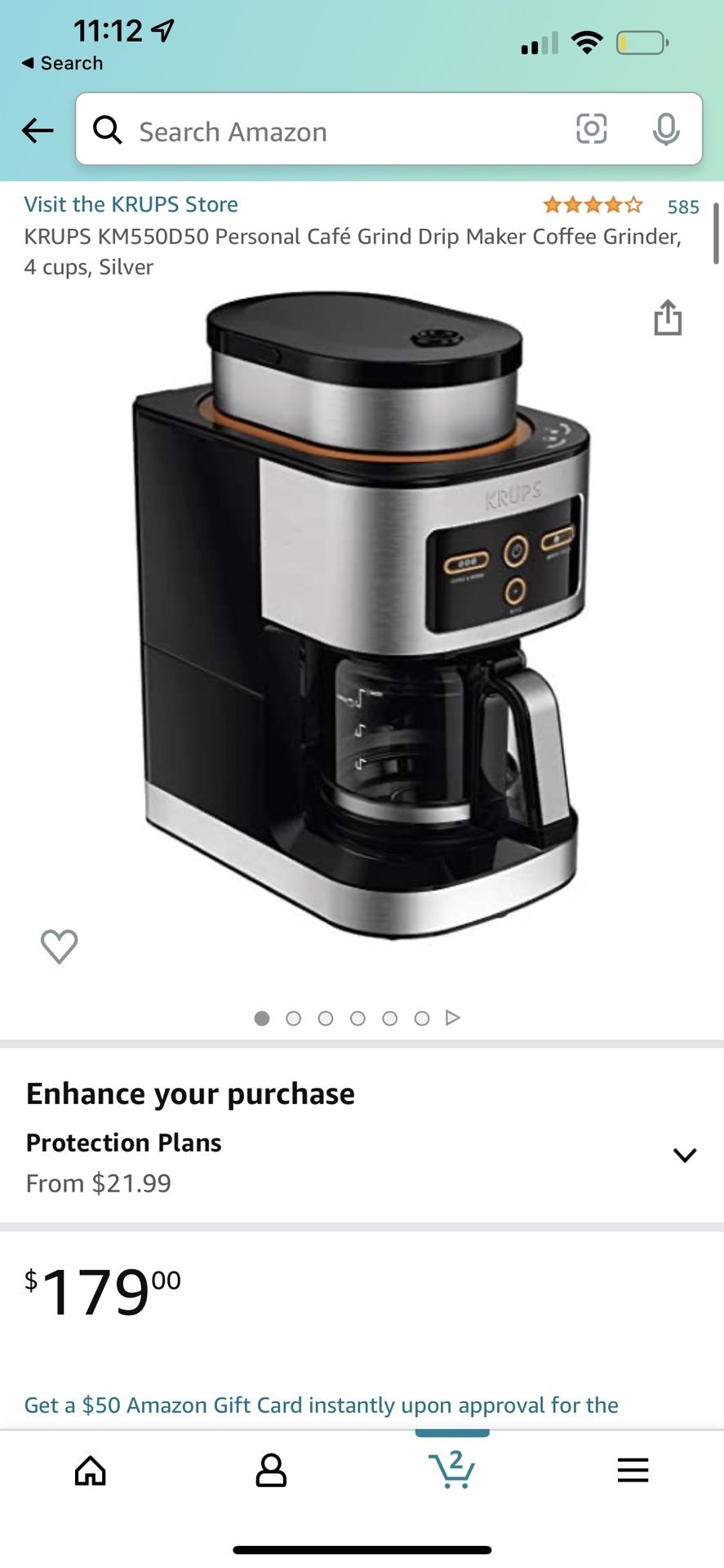Add the coffee maker to wish list
The width and height of the screenshot is (724, 1568).
(x=60, y=947)
